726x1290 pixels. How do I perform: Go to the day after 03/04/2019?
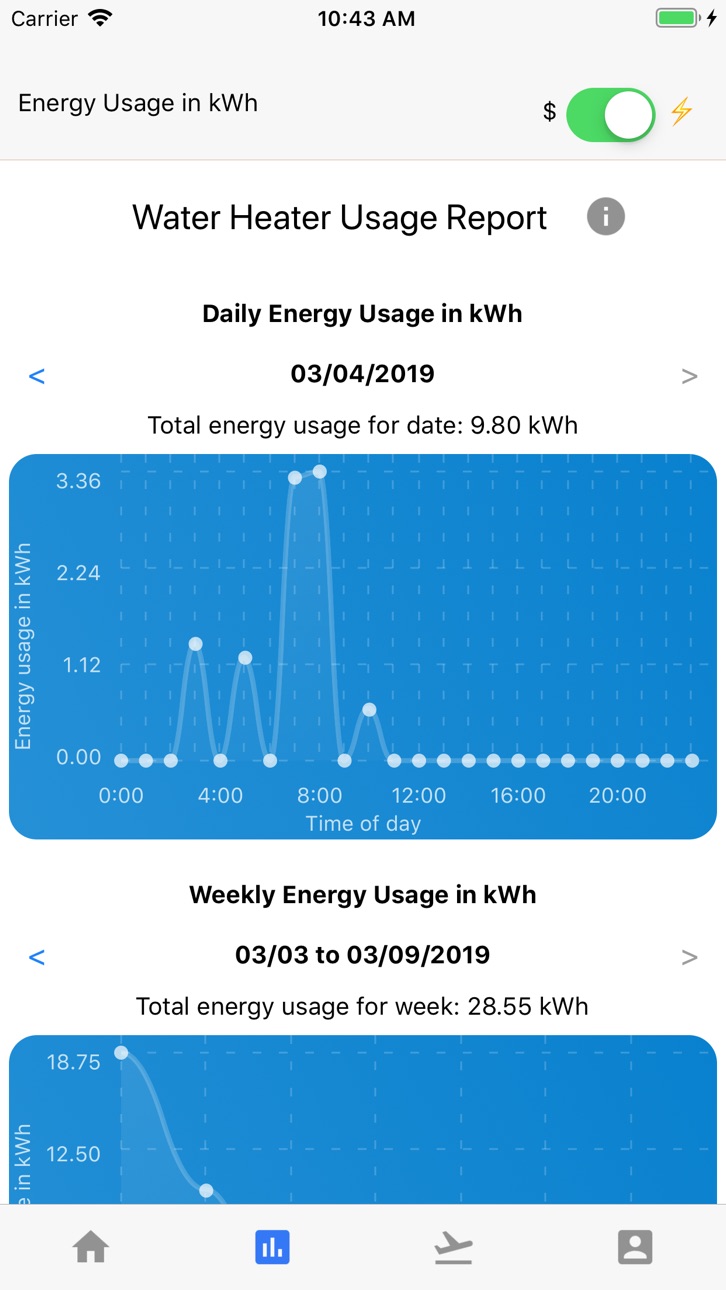(689, 376)
